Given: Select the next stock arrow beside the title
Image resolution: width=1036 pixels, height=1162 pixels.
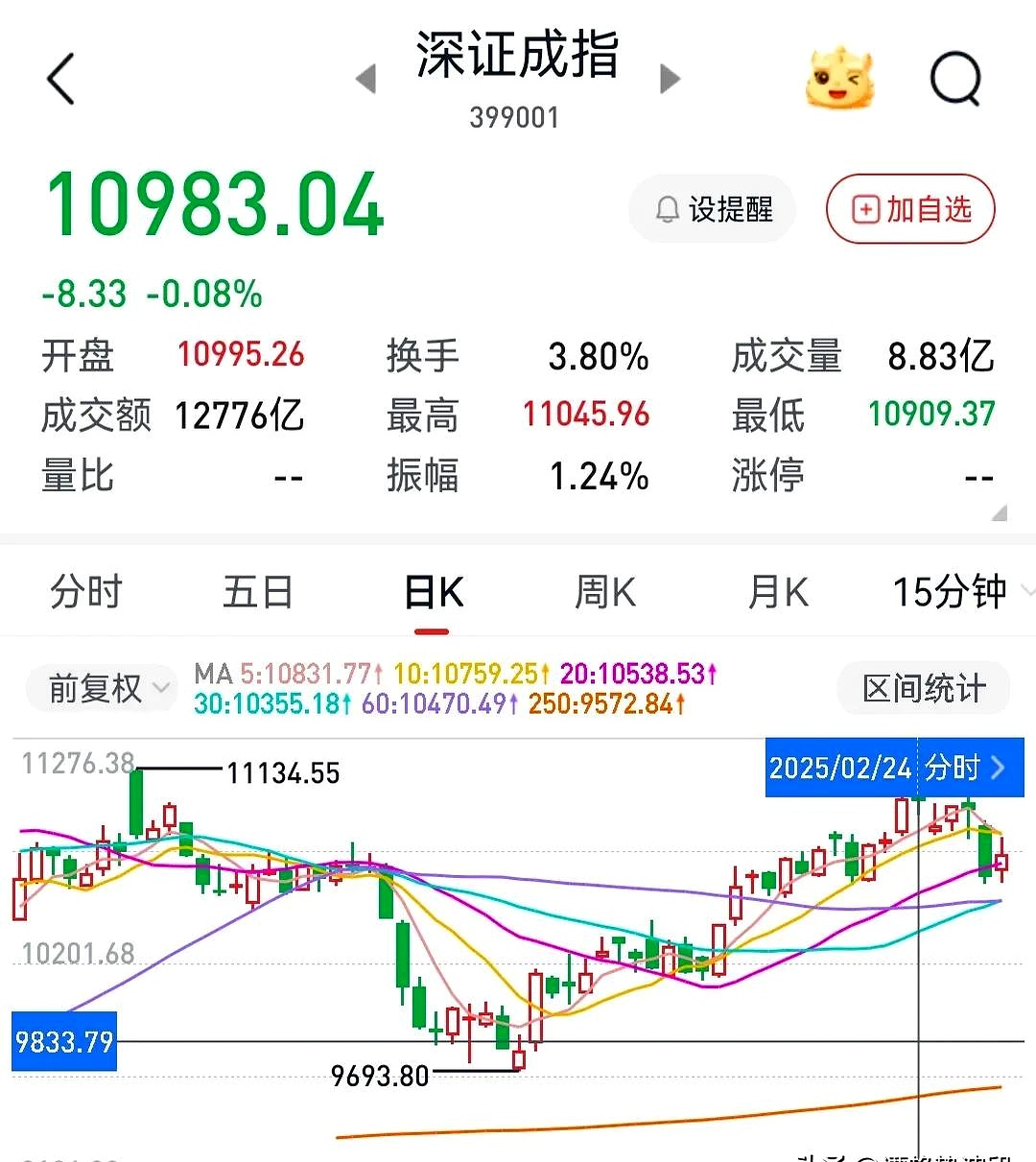Looking at the screenshot, I should [x=670, y=79].
